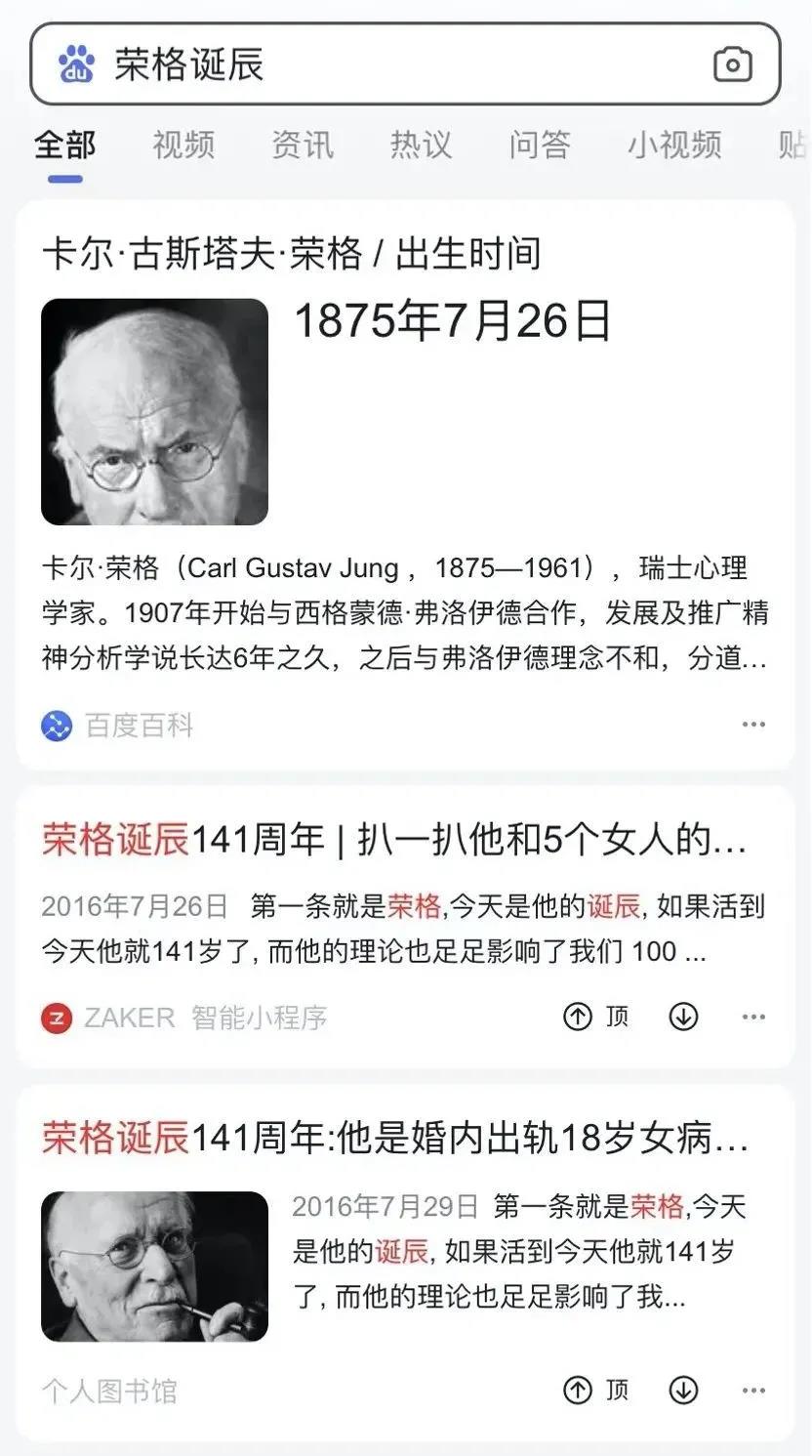Image resolution: width=812 pixels, height=1456 pixels.
Task: Open the Baidu logo icon in search bar
Action: pos(76,62)
